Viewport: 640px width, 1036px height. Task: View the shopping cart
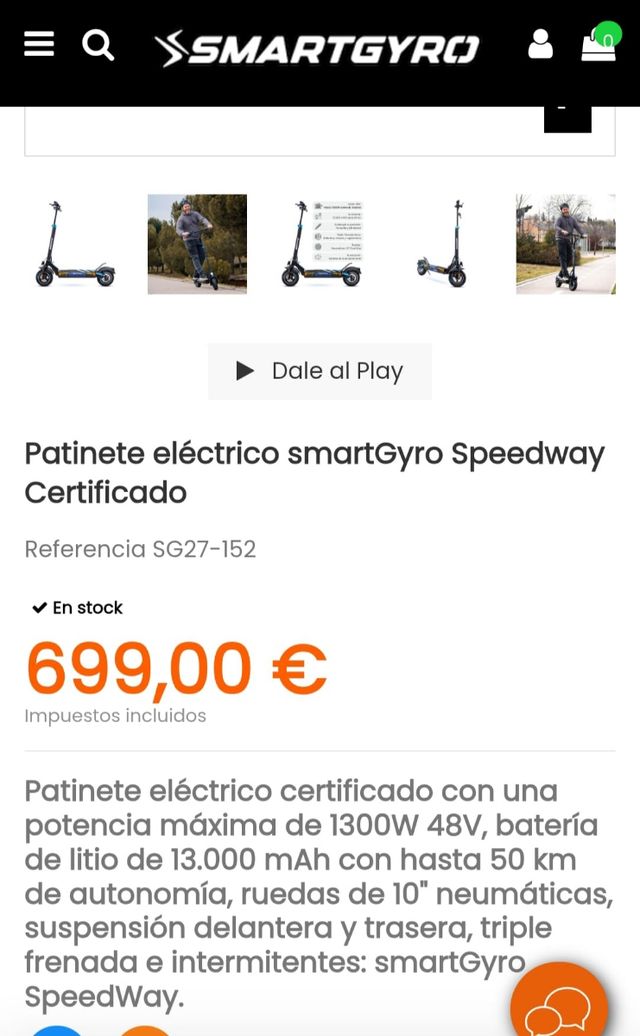[x=599, y=44]
